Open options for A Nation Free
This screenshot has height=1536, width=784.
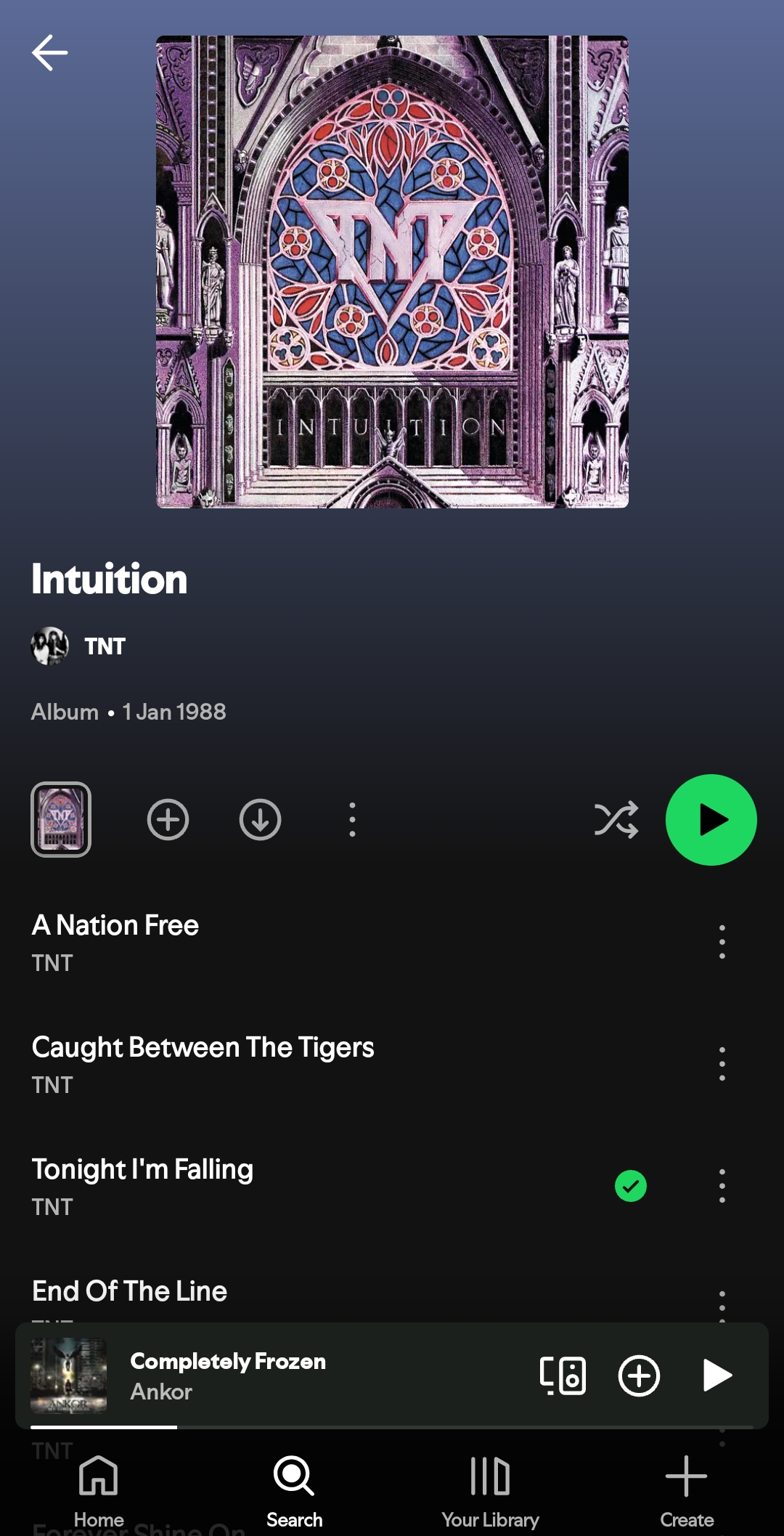click(x=722, y=942)
